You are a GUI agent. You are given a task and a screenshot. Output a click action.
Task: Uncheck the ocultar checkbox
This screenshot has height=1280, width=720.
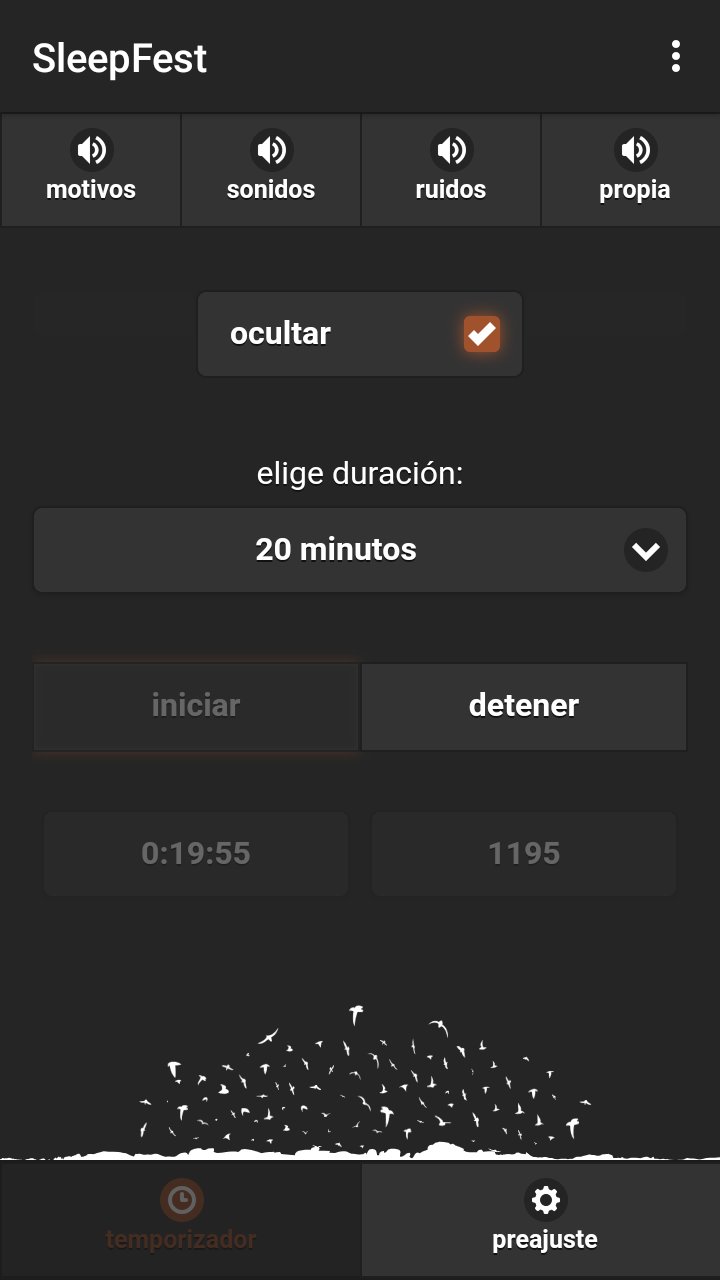click(481, 334)
